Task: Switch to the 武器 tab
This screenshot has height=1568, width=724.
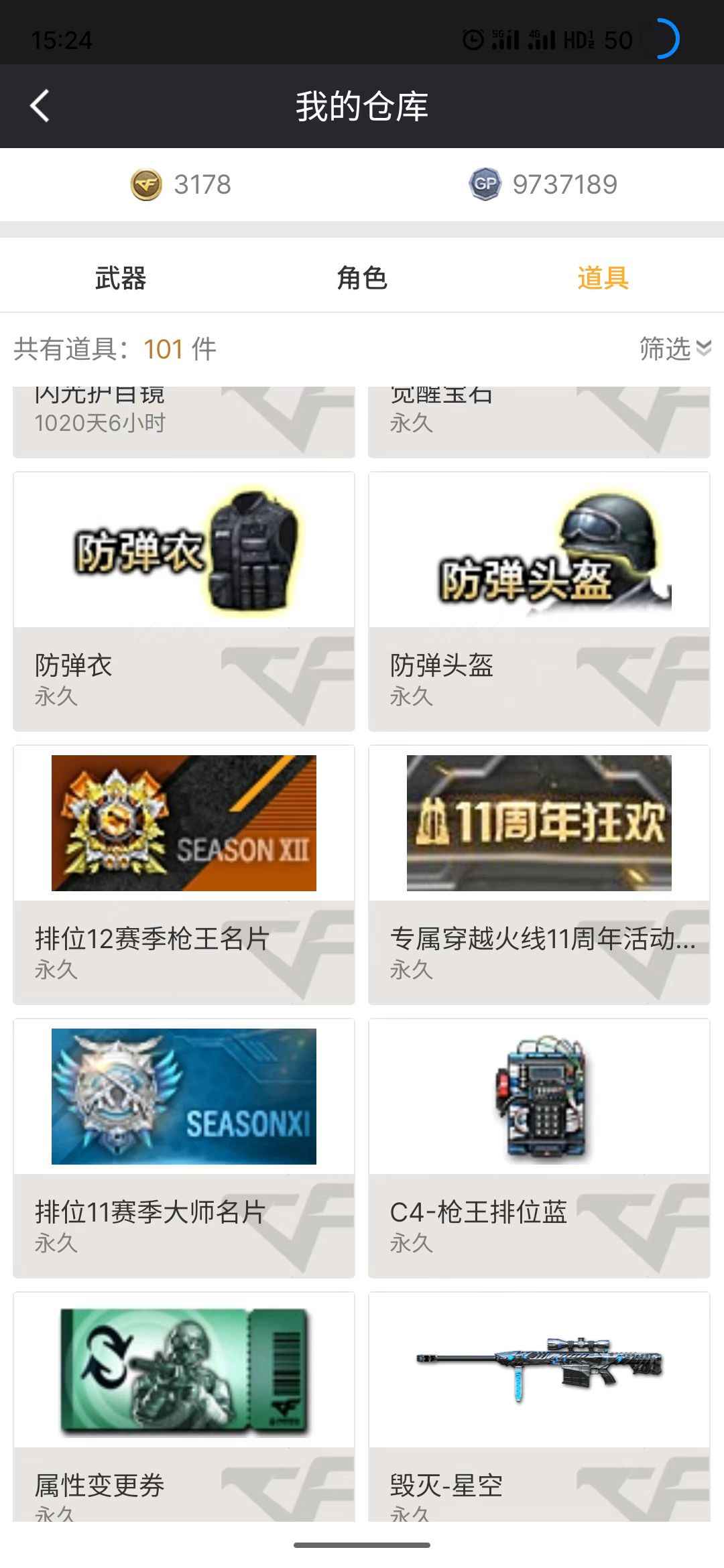Action: click(121, 278)
